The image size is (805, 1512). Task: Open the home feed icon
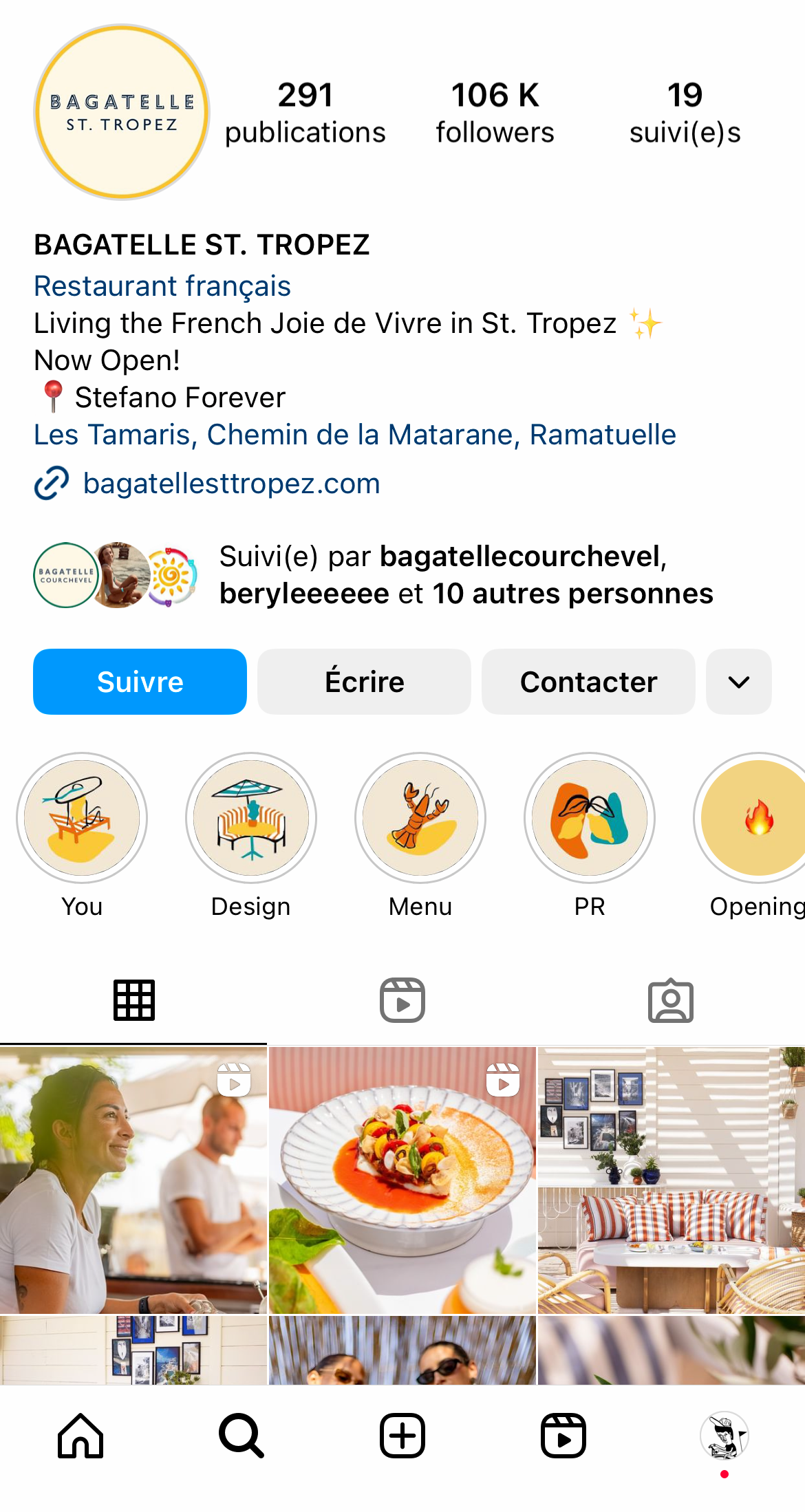tap(79, 1436)
